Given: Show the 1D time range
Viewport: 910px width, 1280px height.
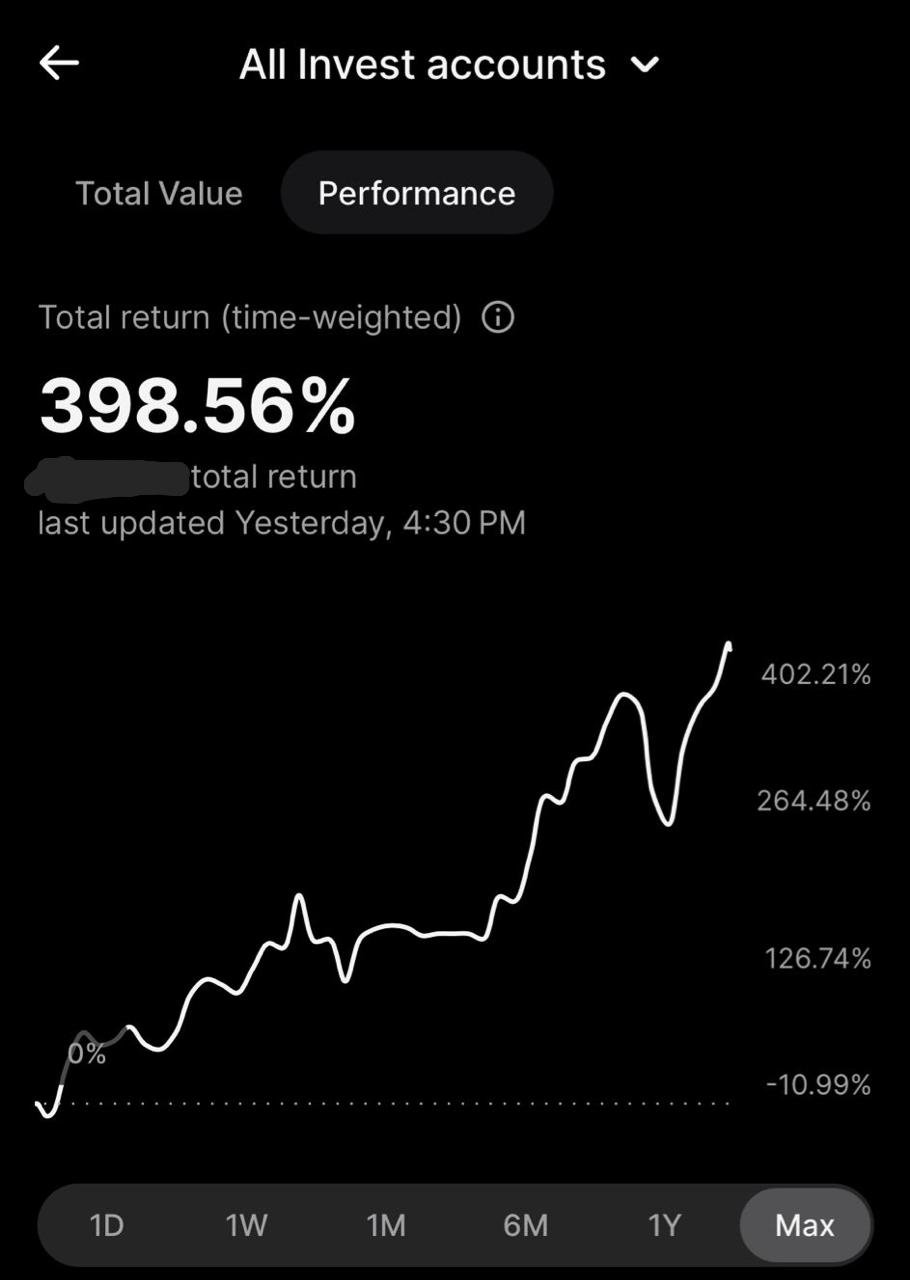Looking at the screenshot, I should (106, 1225).
